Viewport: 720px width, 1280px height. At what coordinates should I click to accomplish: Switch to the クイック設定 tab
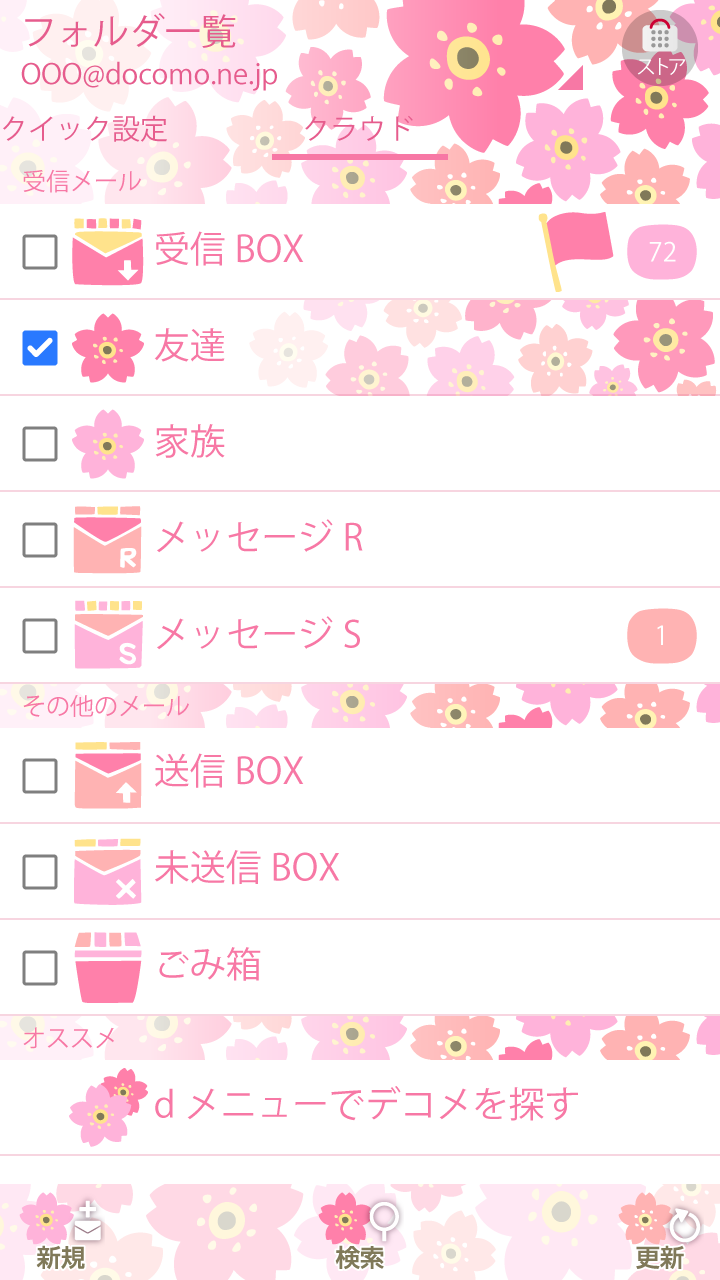pos(85,129)
